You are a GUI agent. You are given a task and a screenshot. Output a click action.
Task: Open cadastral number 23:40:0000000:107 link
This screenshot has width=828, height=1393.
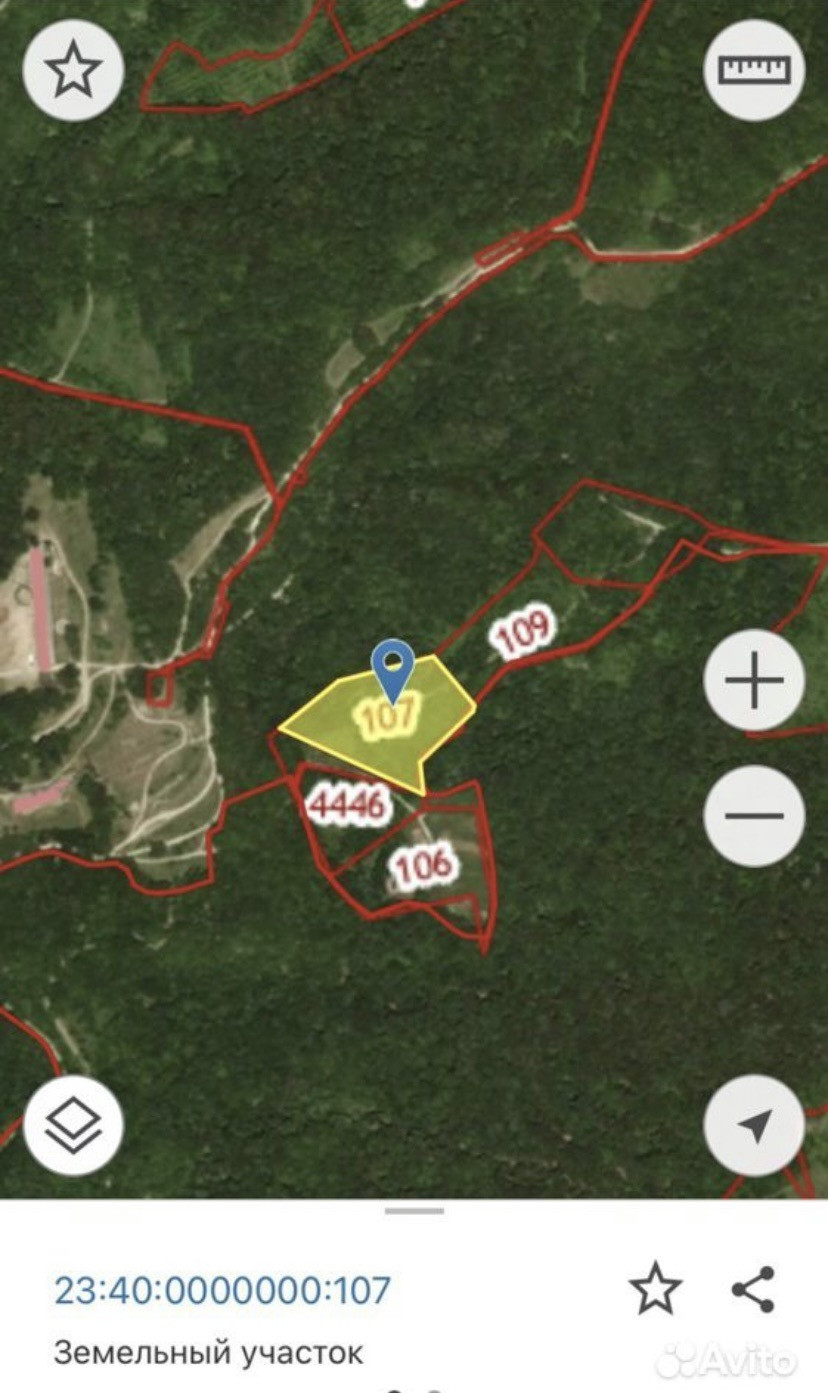pos(222,1290)
